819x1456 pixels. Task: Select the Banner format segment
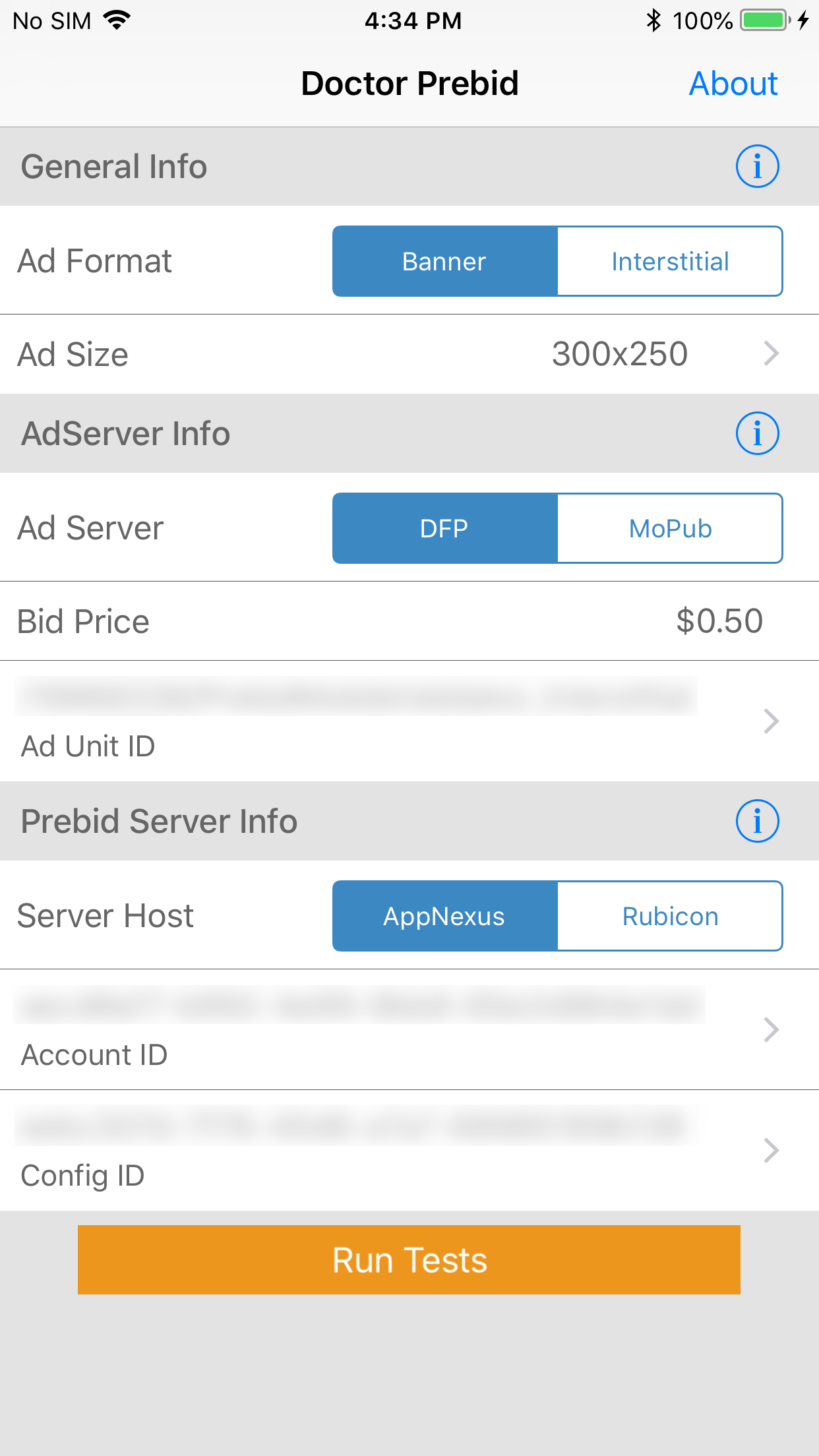(443, 261)
